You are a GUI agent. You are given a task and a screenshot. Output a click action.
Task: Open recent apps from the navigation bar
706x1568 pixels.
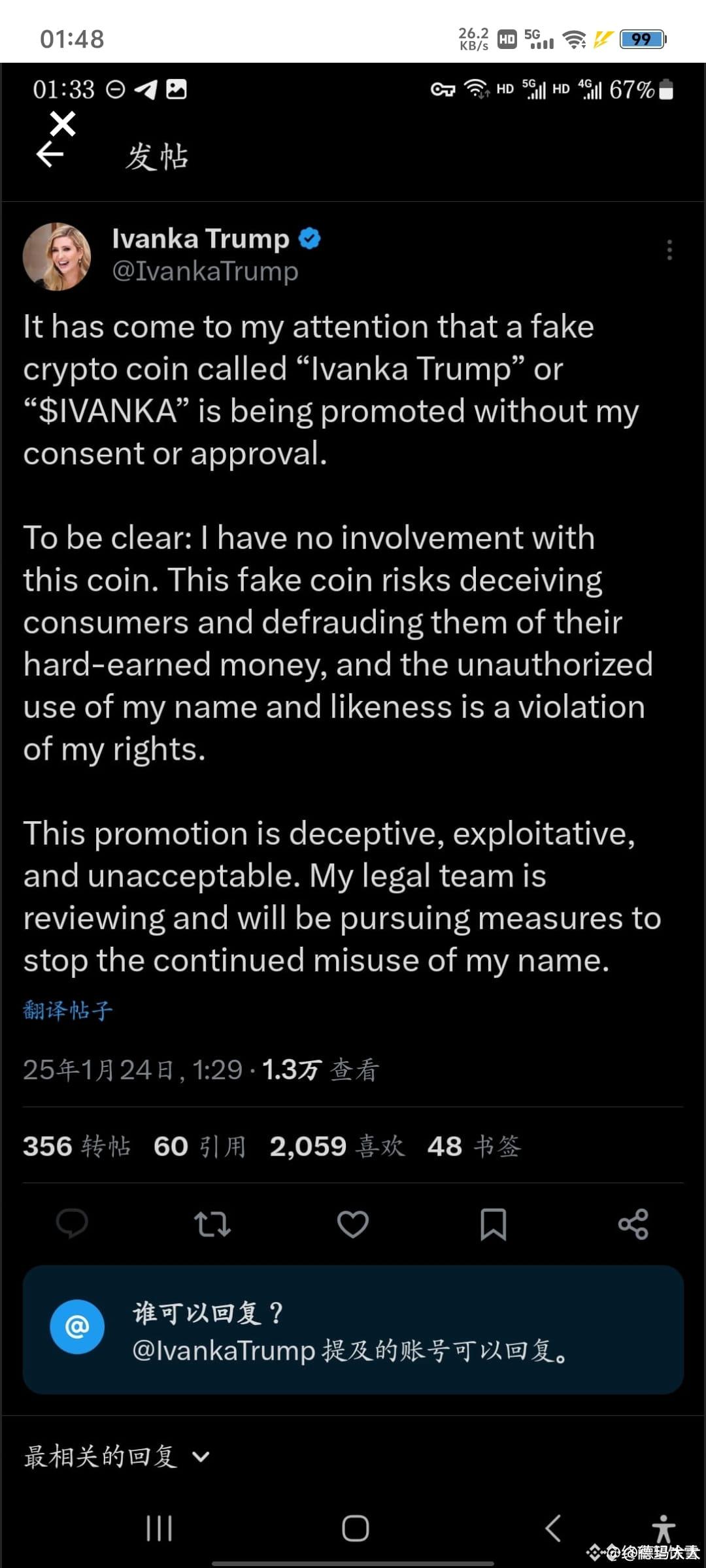click(x=159, y=1527)
